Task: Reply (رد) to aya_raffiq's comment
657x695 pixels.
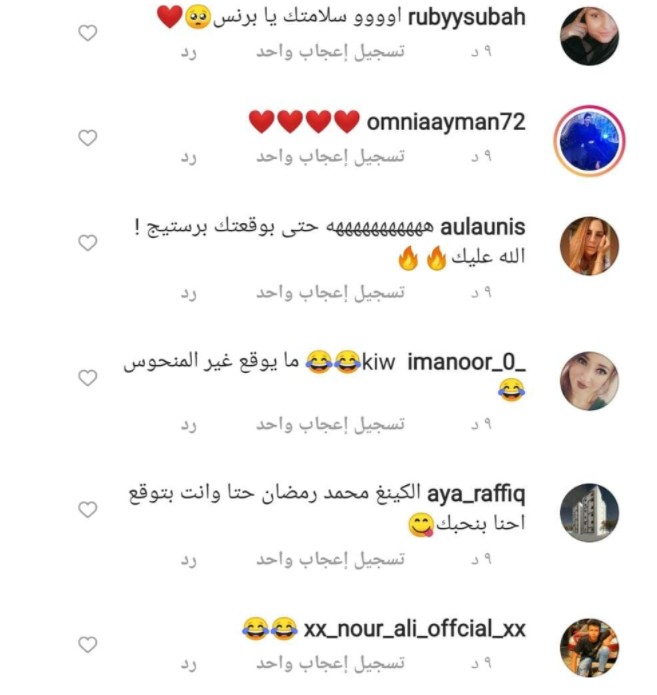Action: pyautogui.click(x=189, y=558)
